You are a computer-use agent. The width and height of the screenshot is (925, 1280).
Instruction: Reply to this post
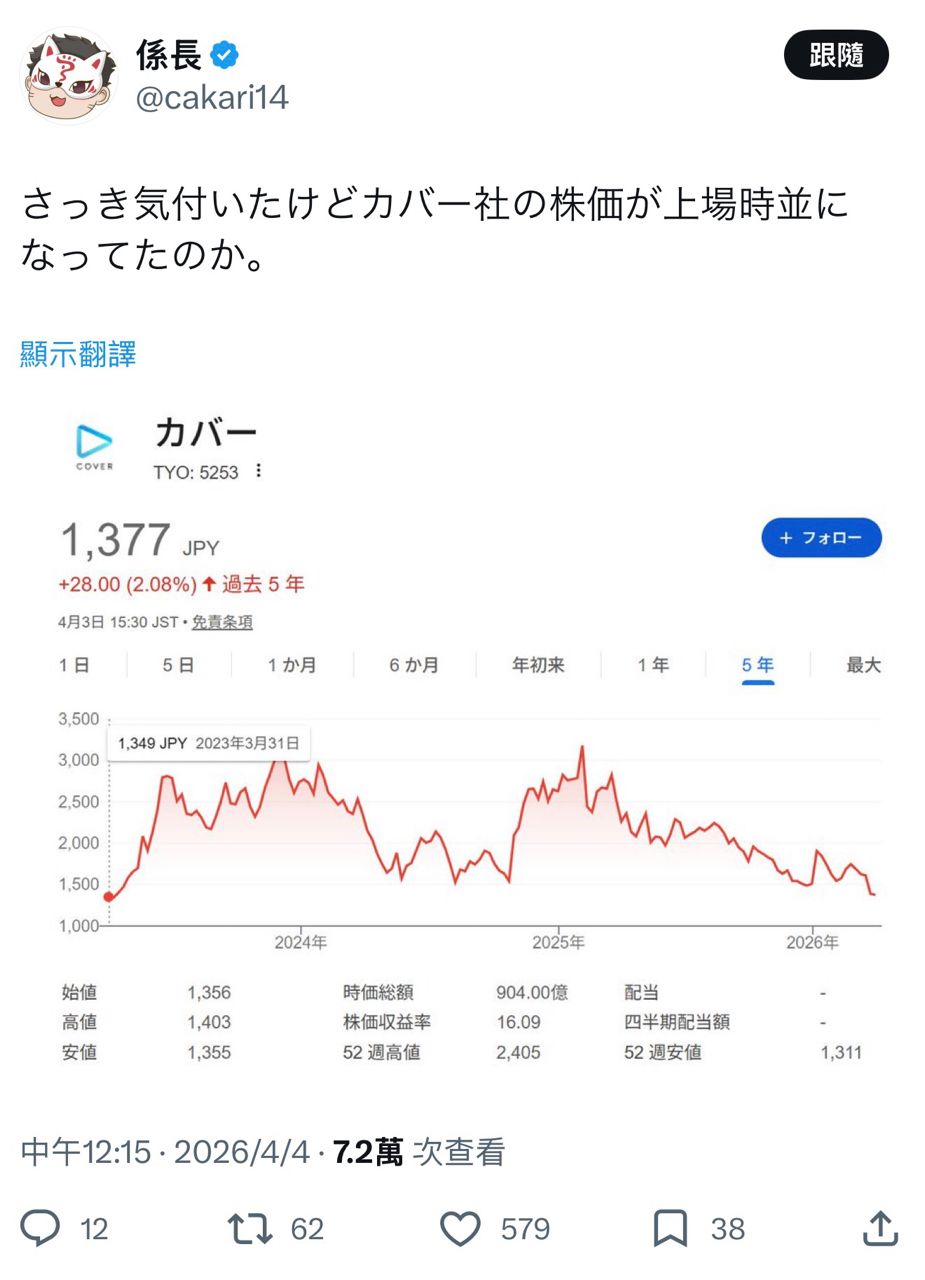pyautogui.click(x=41, y=1228)
